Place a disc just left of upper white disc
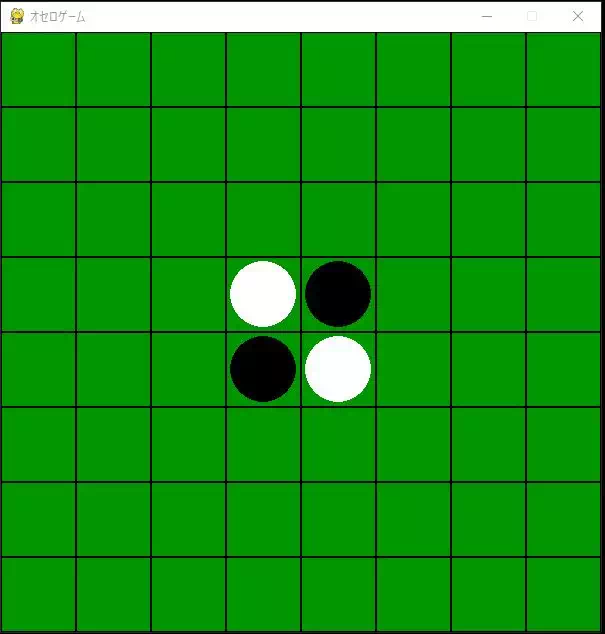 click(188, 294)
